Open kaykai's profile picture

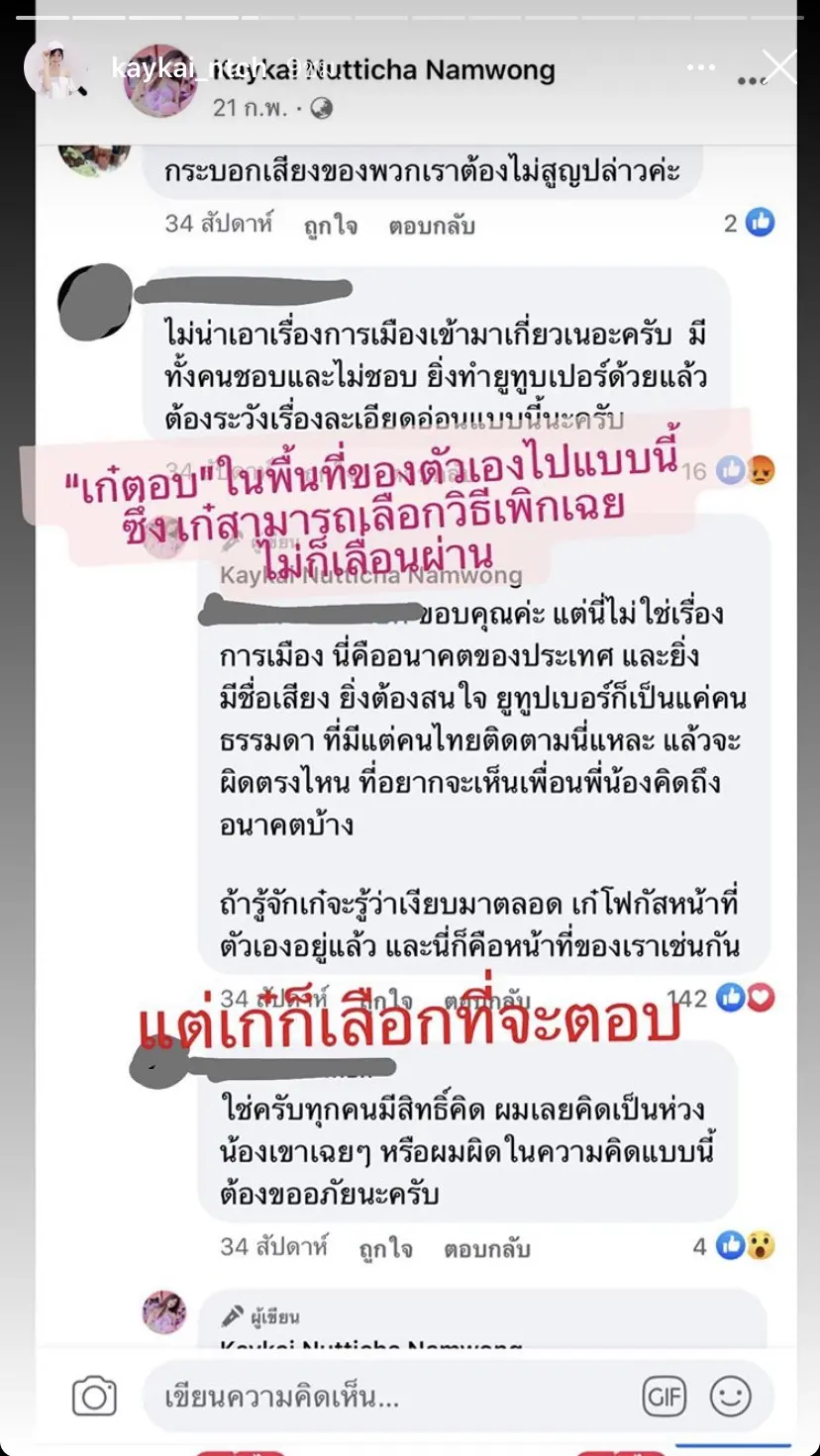pos(56,67)
